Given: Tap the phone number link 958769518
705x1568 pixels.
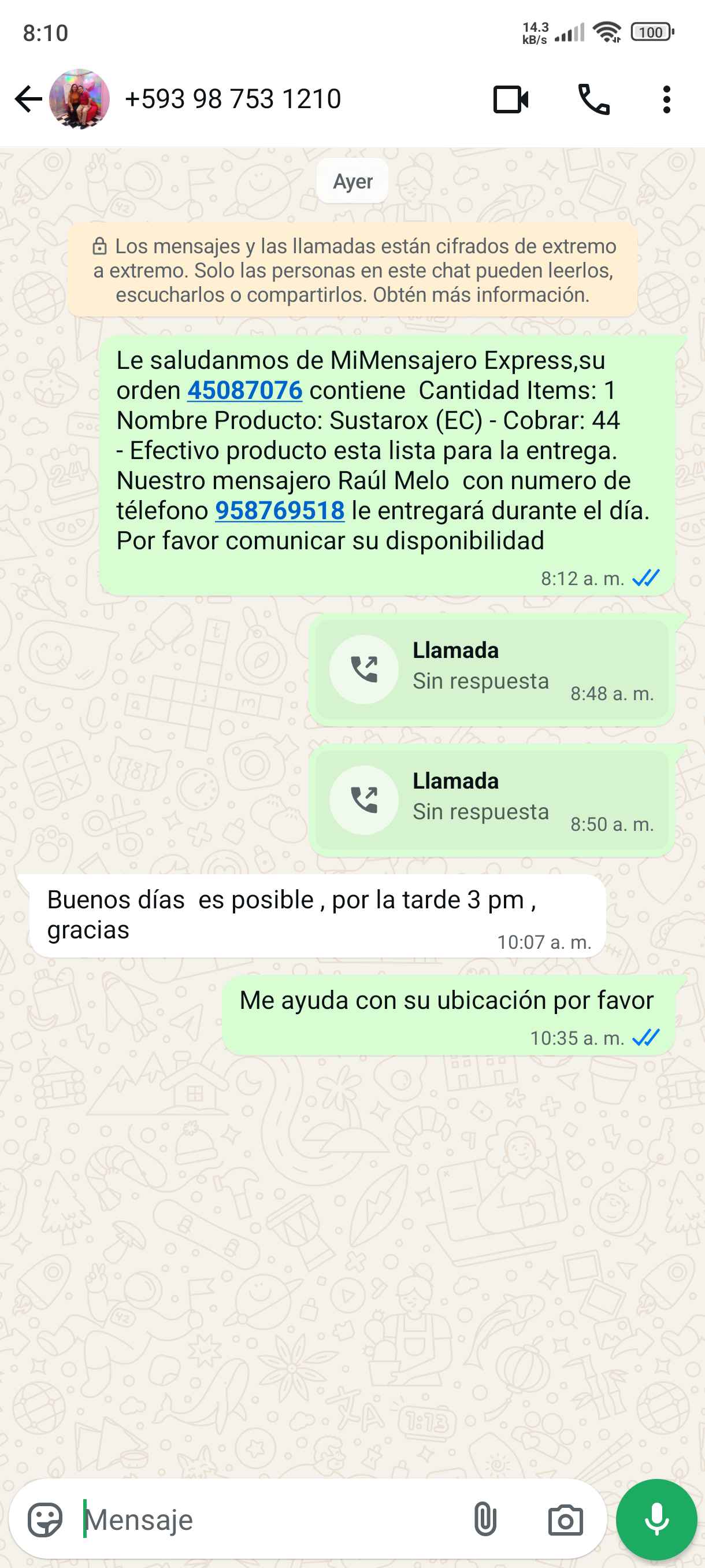Looking at the screenshot, I should click(280, 511).
